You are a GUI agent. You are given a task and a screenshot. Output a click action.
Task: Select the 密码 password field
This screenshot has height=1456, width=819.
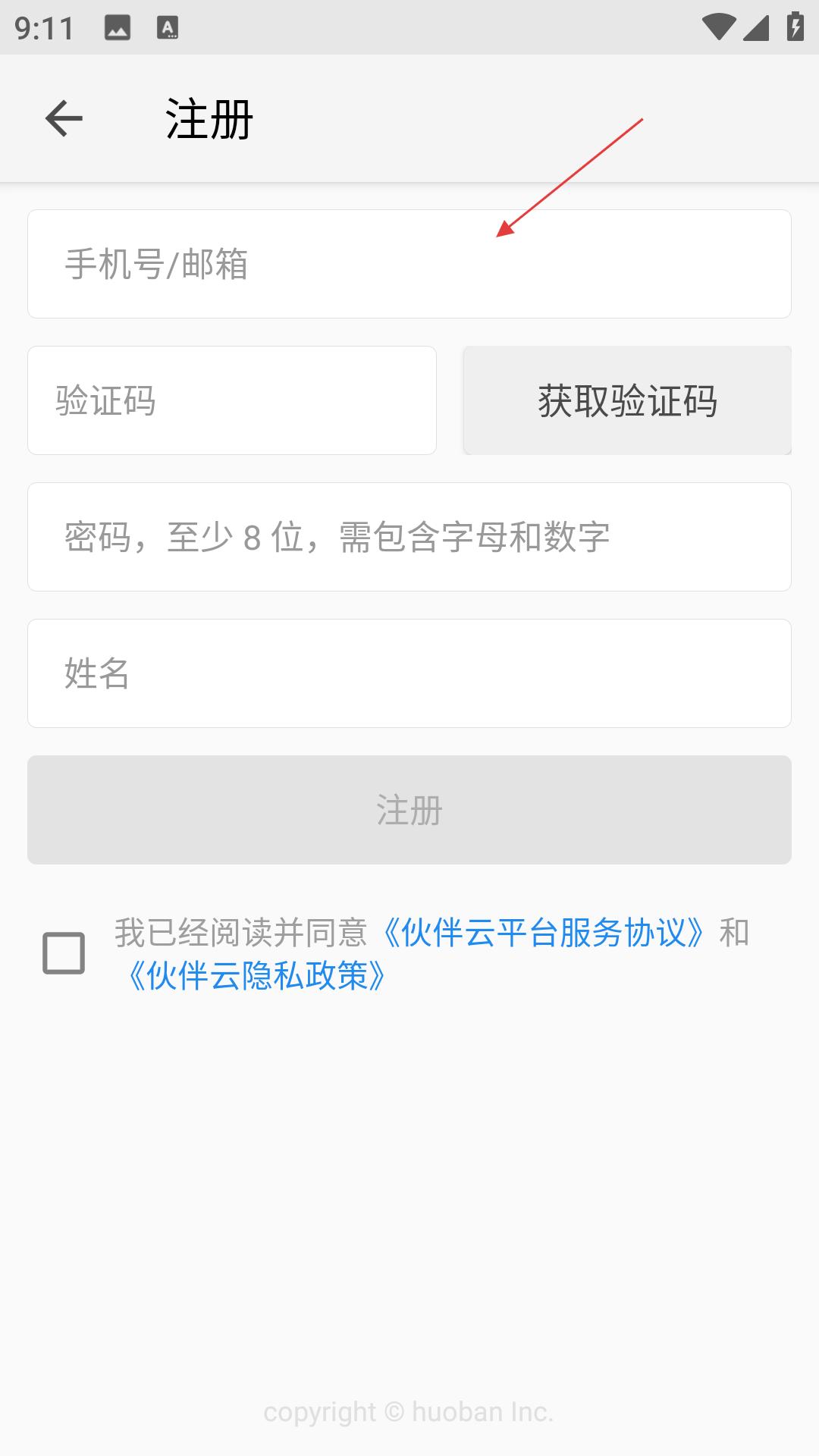coord(409,537)
